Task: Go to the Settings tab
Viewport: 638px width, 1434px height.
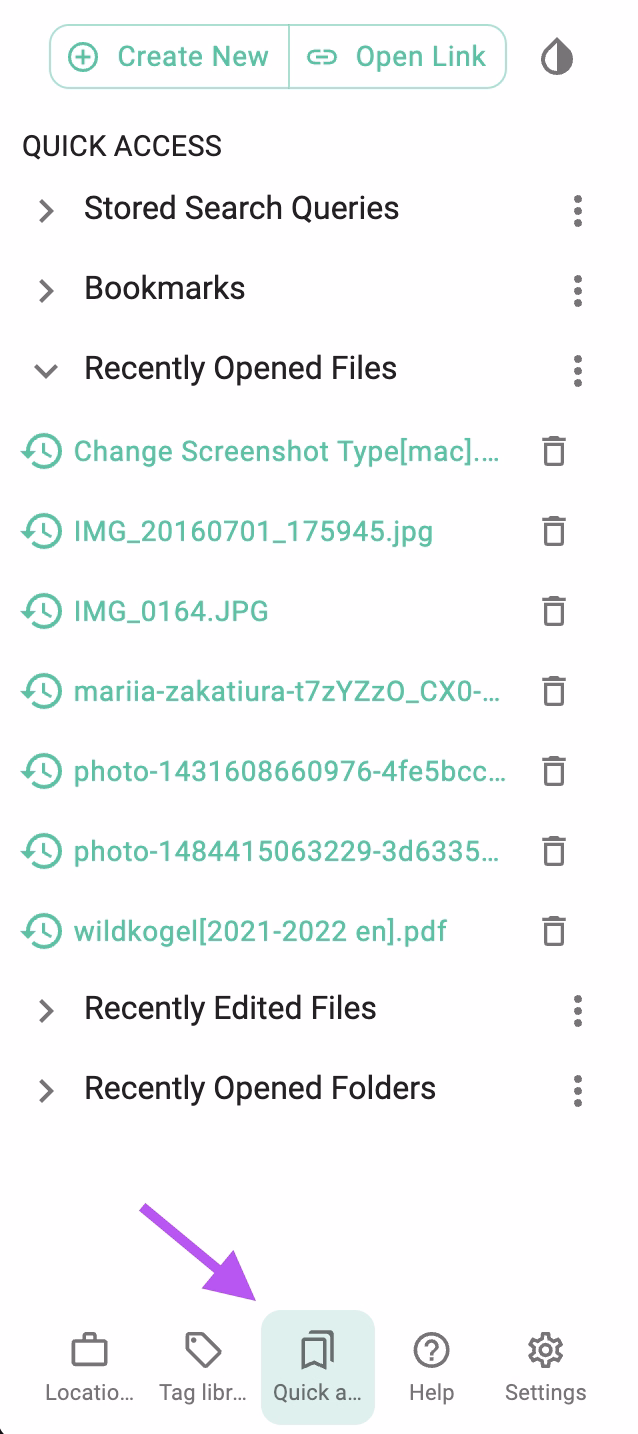Action: (x=545, y=1367)
